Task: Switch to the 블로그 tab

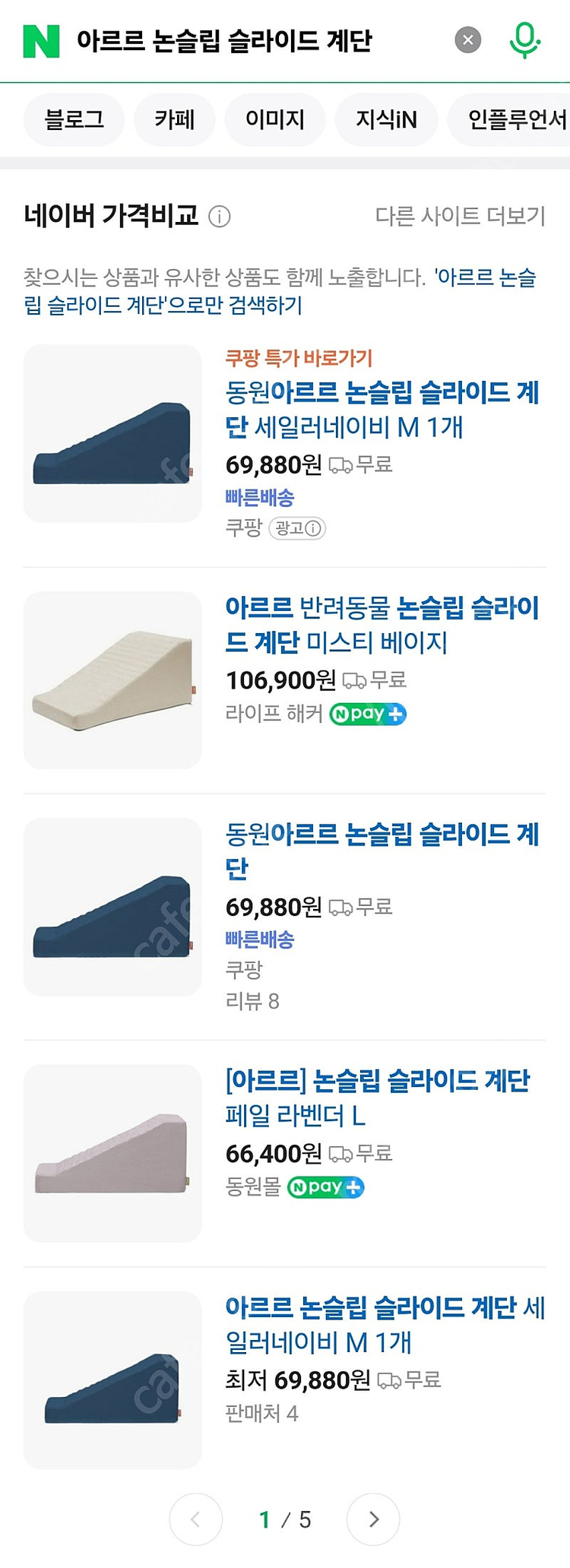Action: coord(74,119)
